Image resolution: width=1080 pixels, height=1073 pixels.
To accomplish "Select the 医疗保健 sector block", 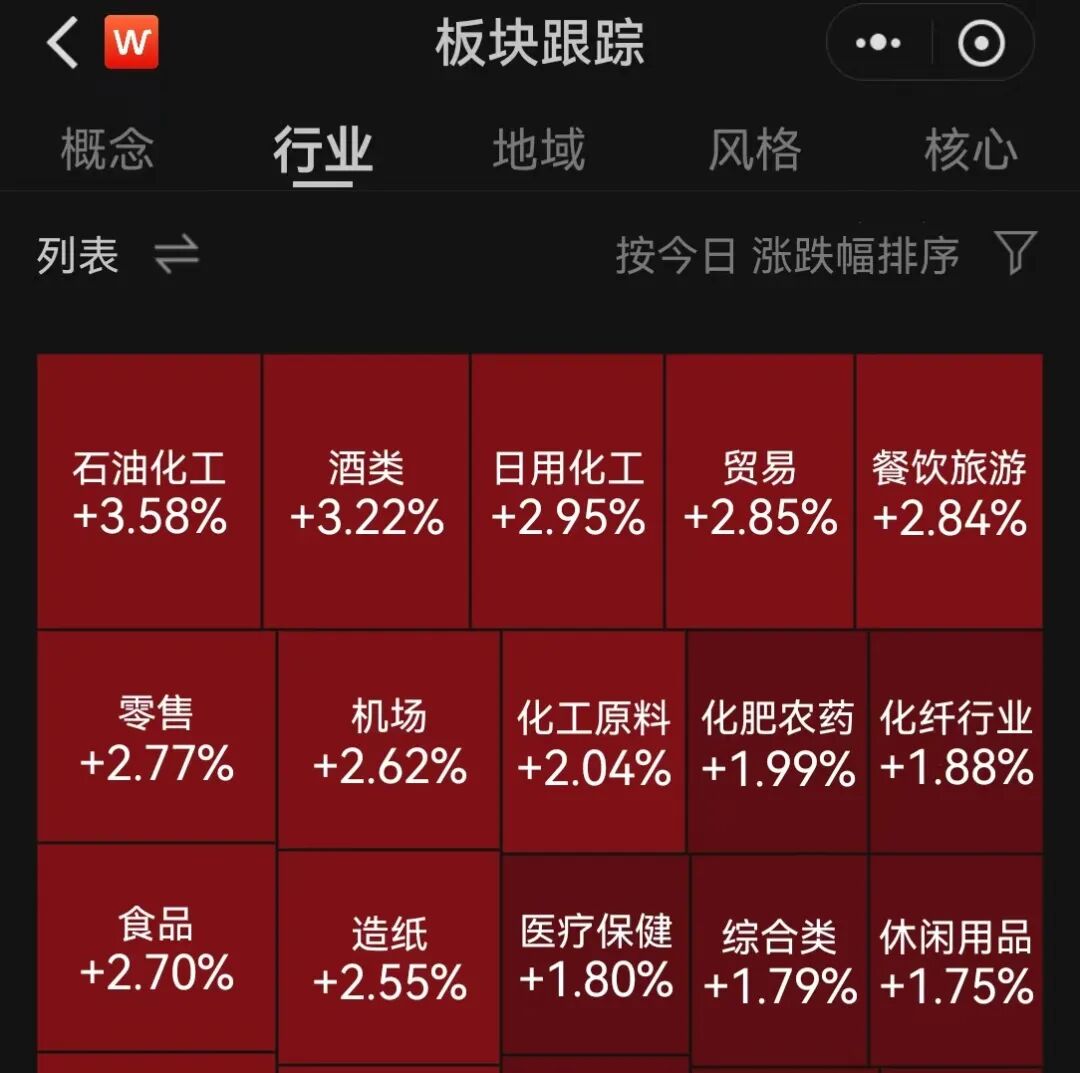I will pyautogui.click(x=596, y=955).
